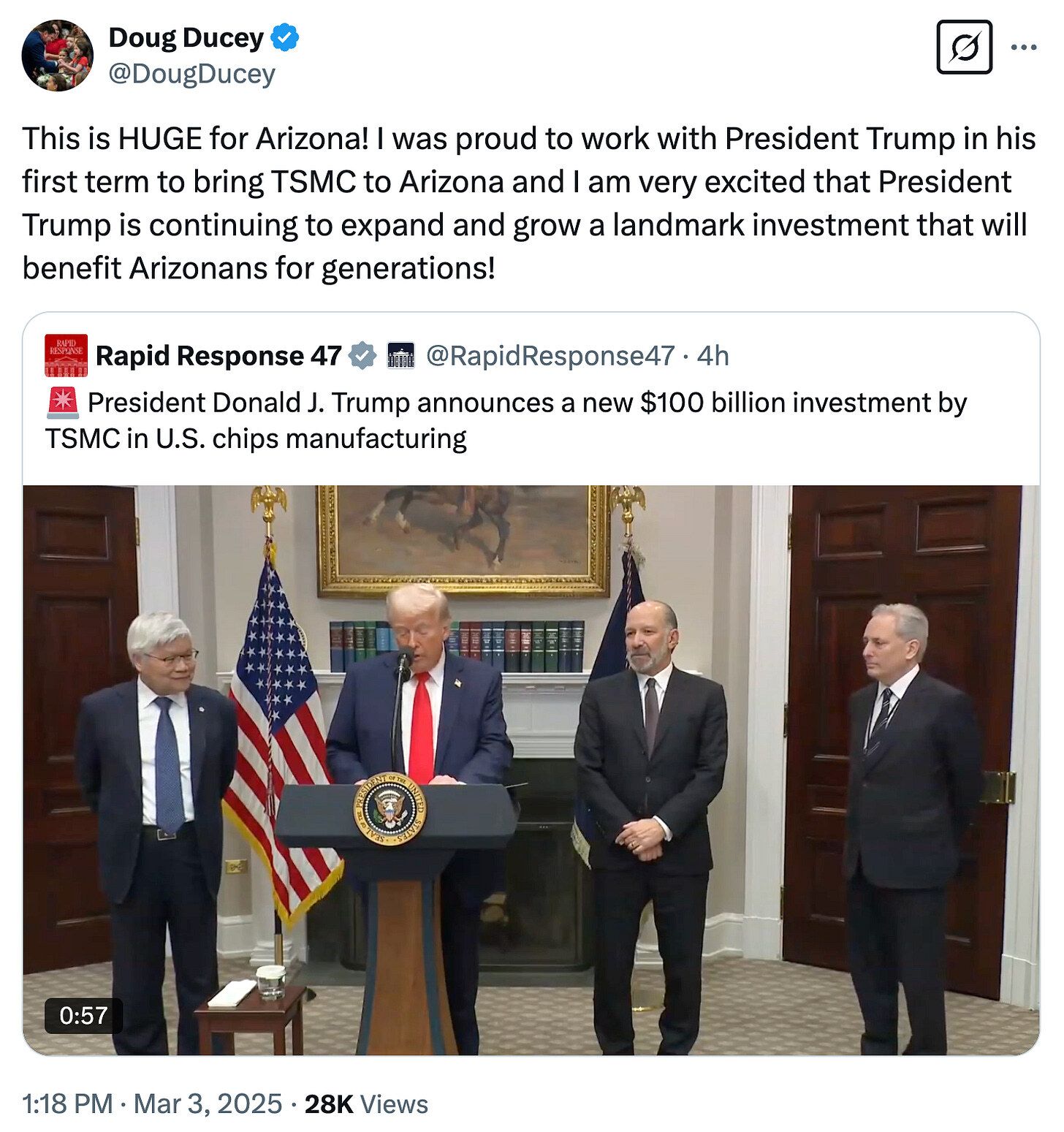
Task: Tap the @DougDucey handle
Action: click(191, 75)
